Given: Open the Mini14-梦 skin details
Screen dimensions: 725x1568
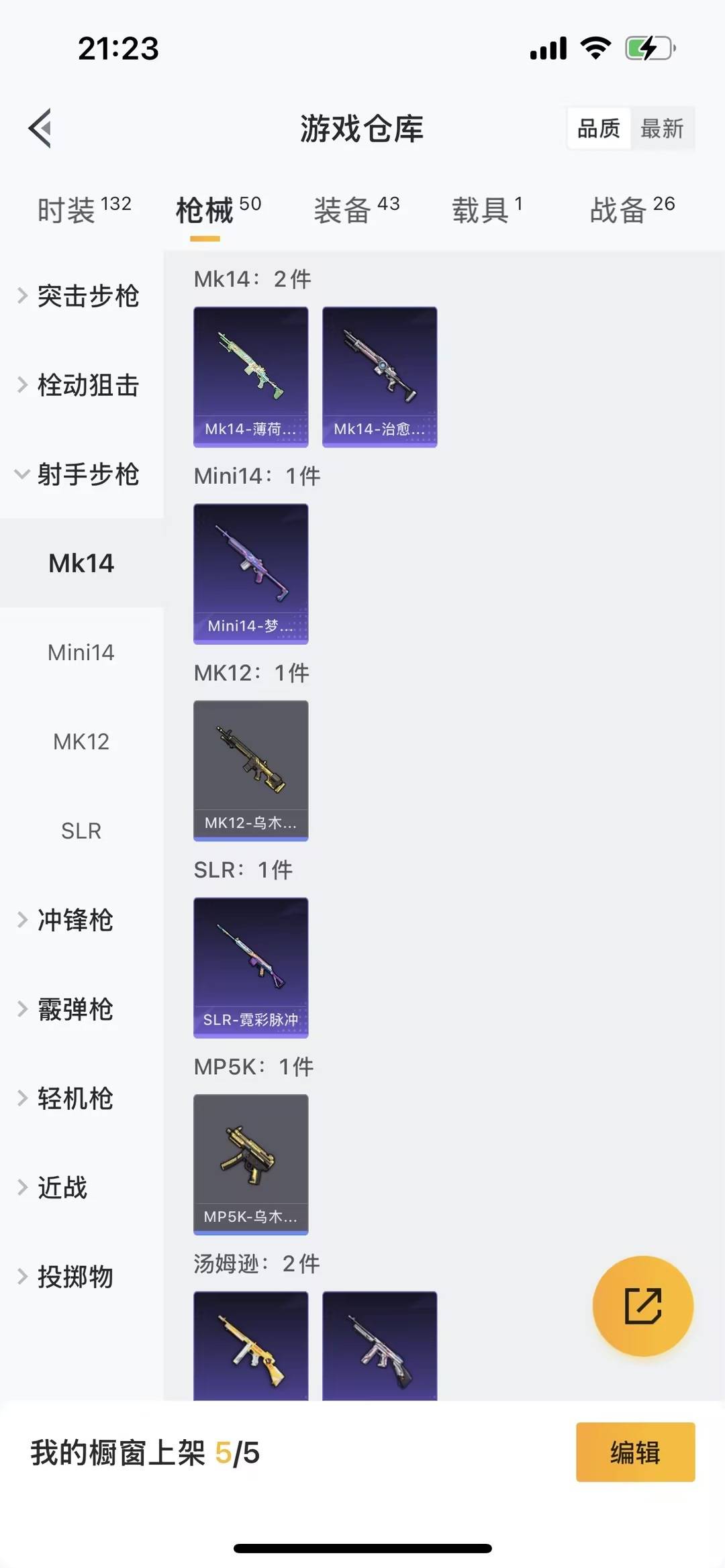Looking at the screenshot, I should 250,572.
